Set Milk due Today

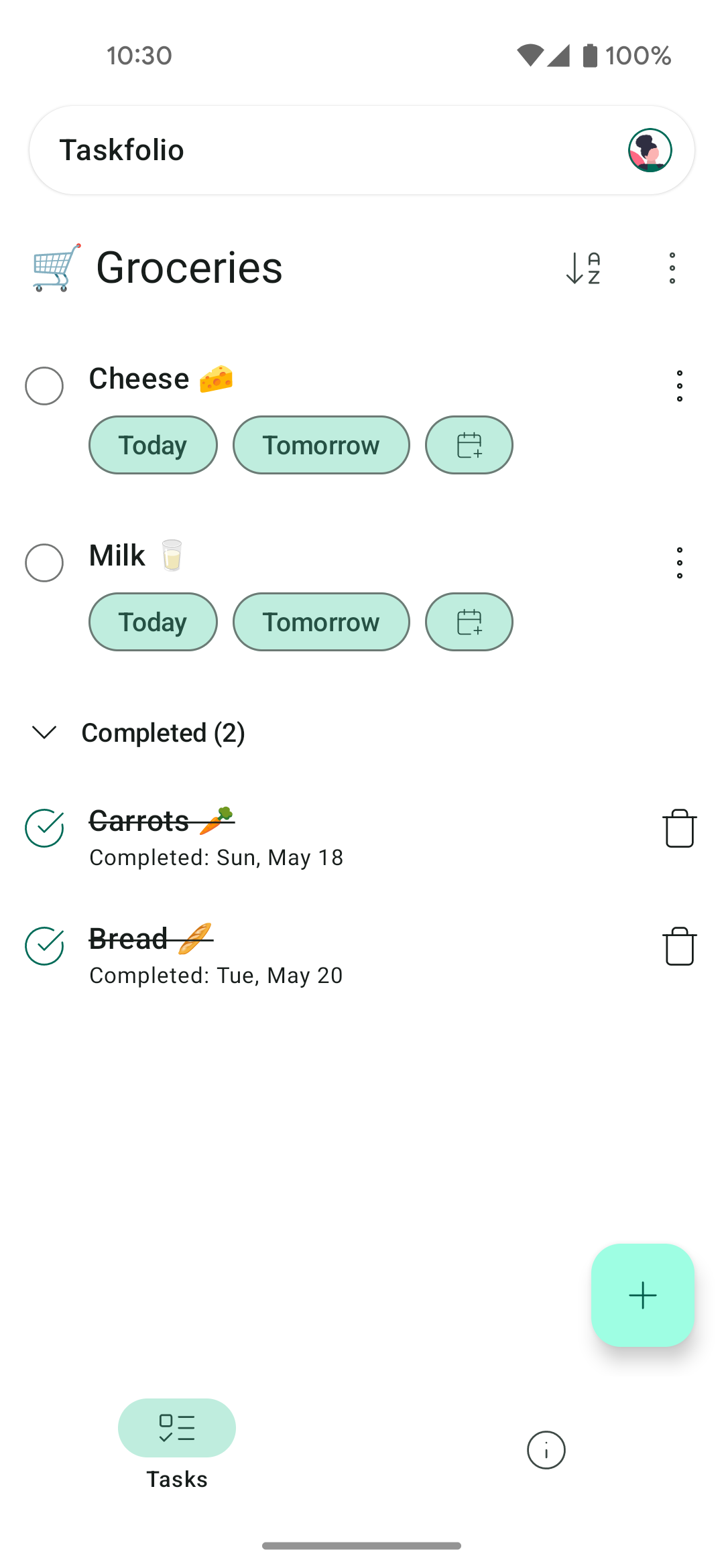tap(153, 622)
